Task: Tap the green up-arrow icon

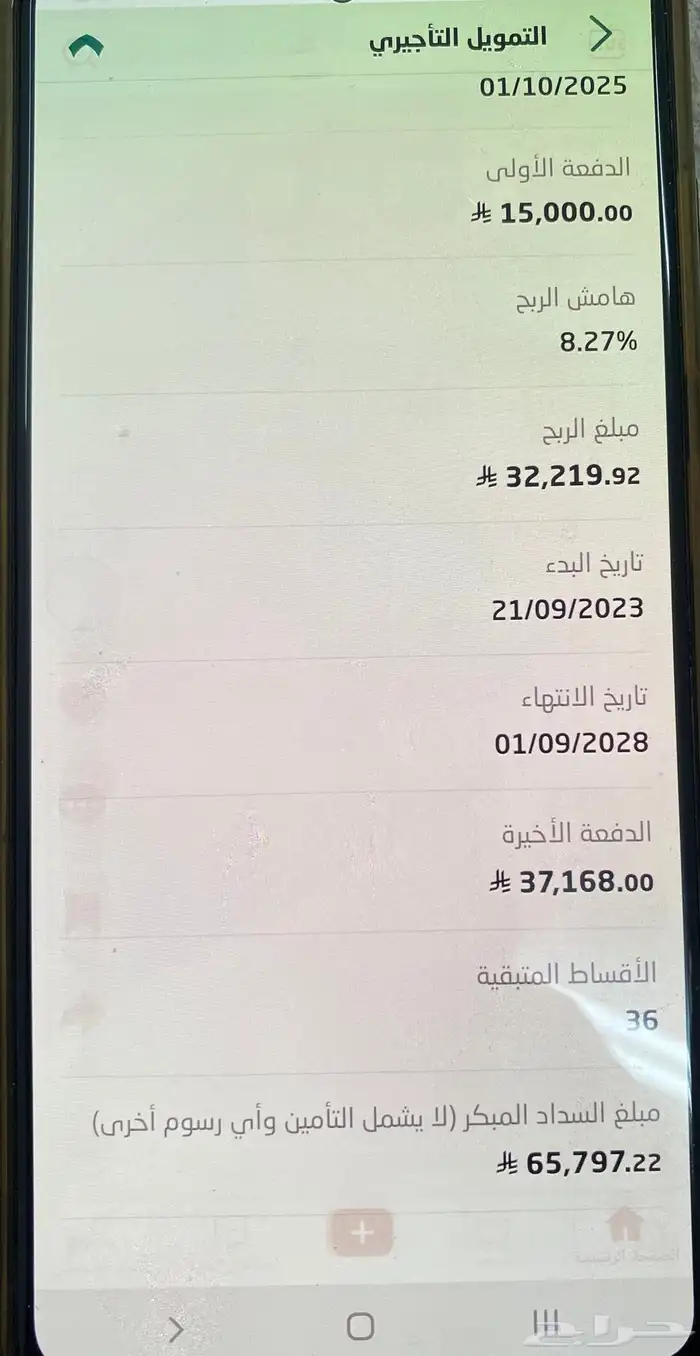Action: point(86,47)
